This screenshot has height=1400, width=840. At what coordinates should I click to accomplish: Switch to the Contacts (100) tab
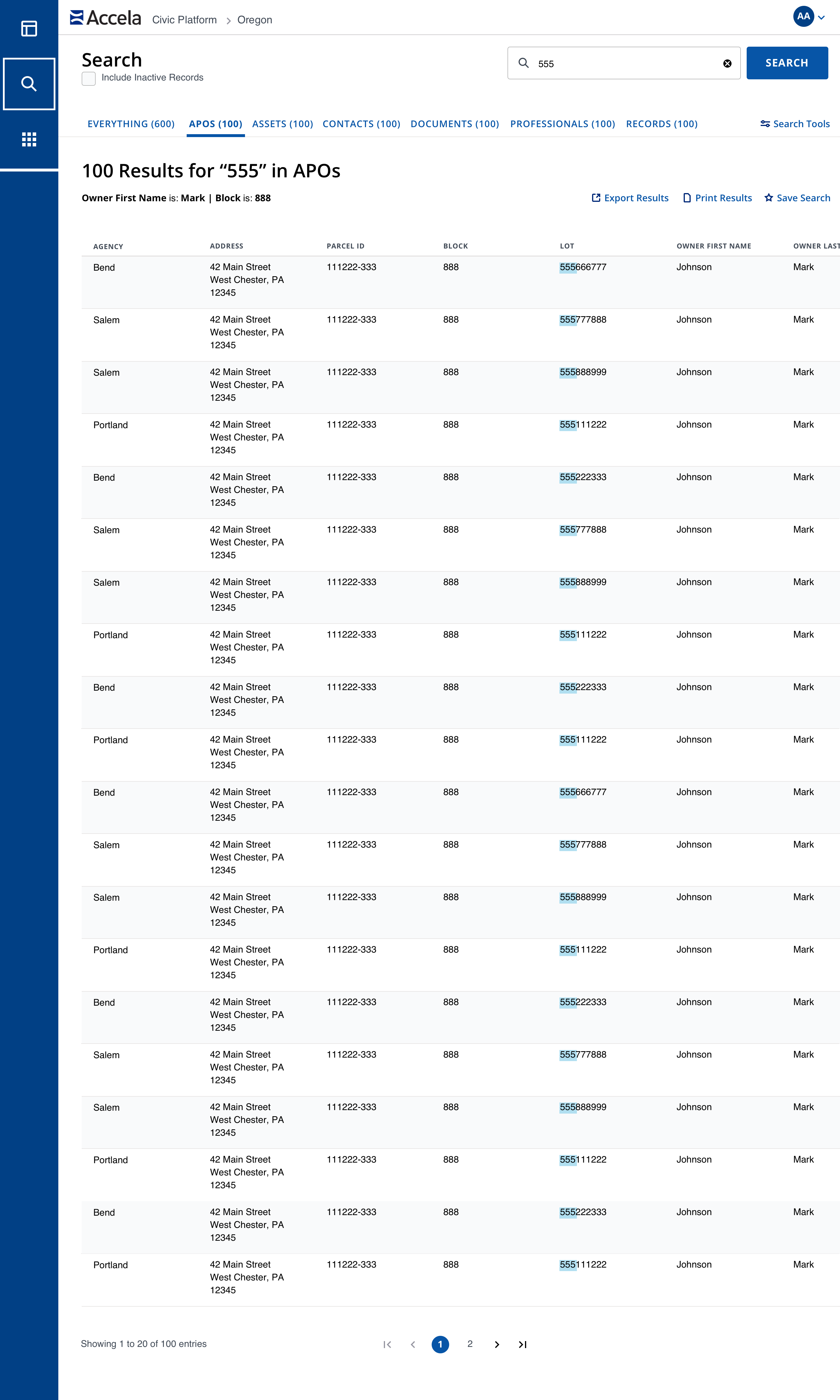click(361, 124)
